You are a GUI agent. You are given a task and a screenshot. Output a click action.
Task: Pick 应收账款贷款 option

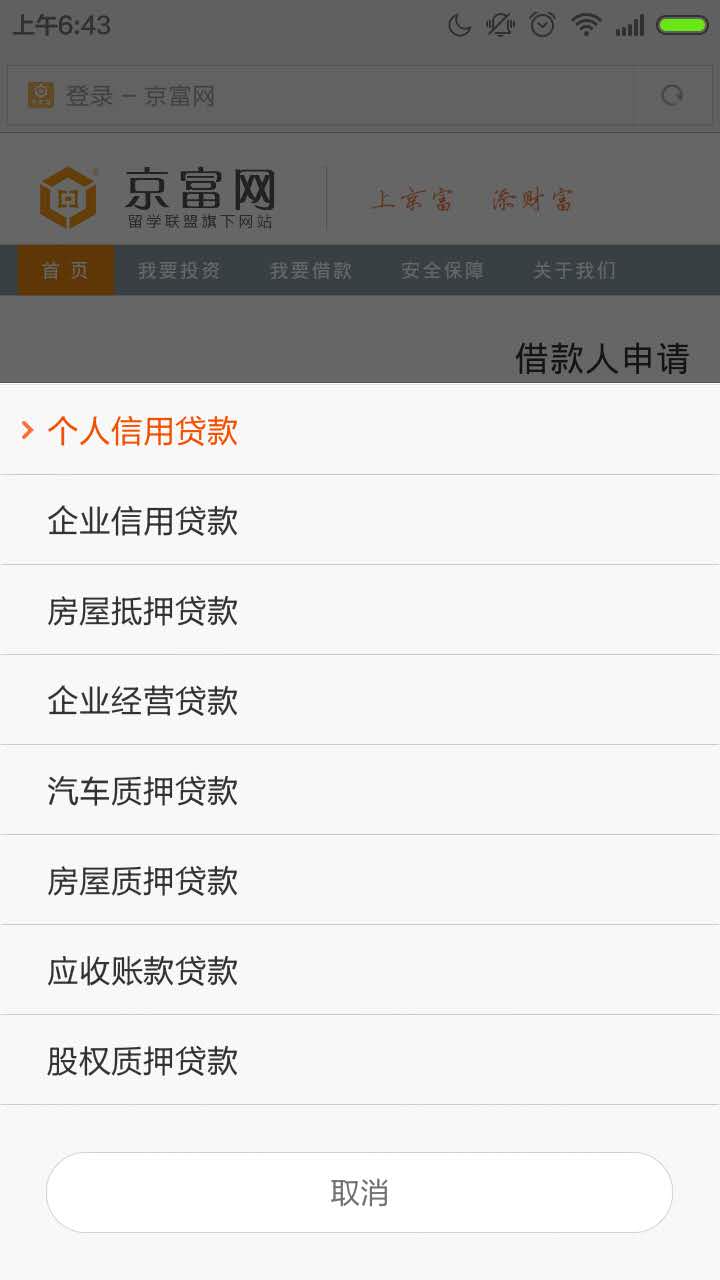click(360, 970)
